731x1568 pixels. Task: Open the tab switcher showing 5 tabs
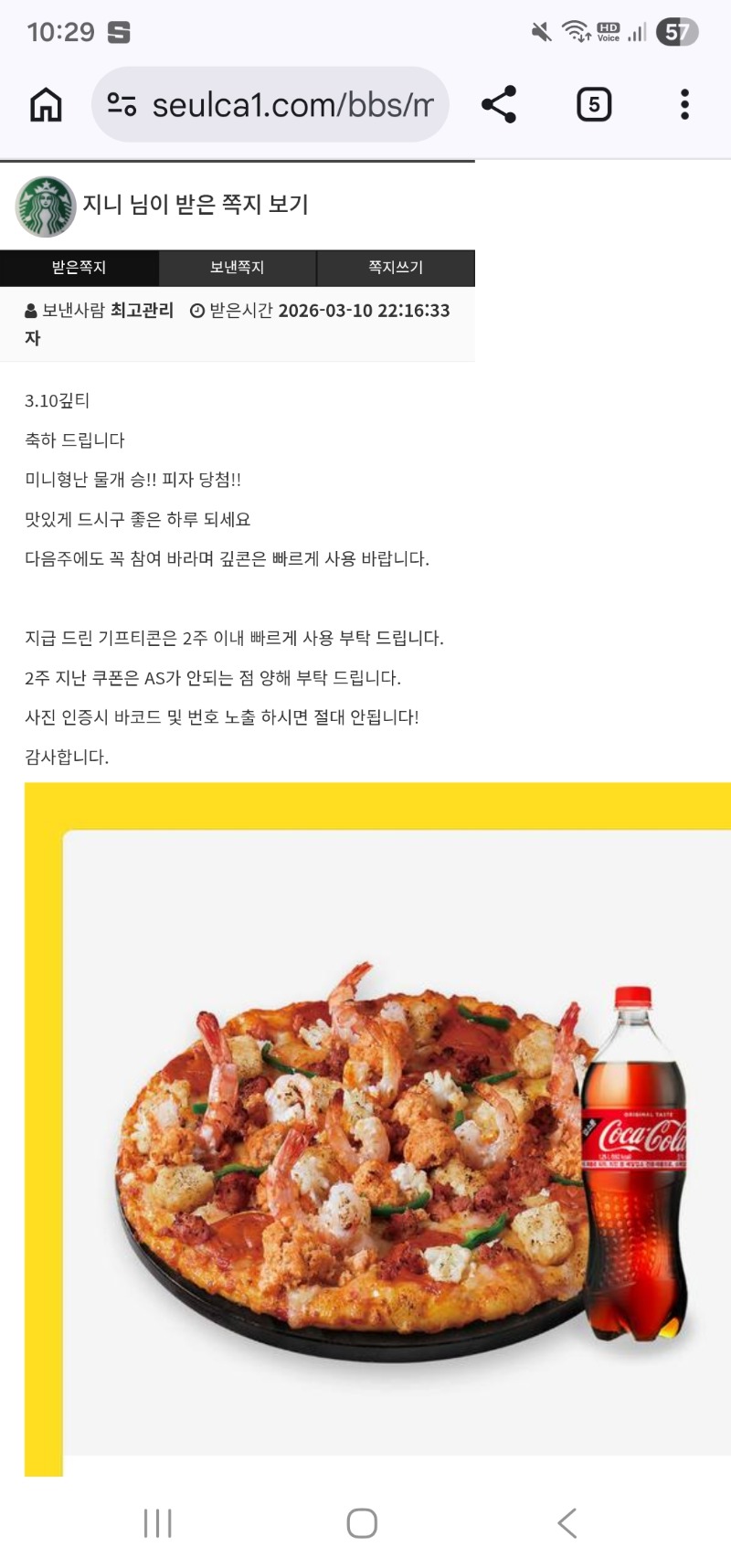(594, 105)
